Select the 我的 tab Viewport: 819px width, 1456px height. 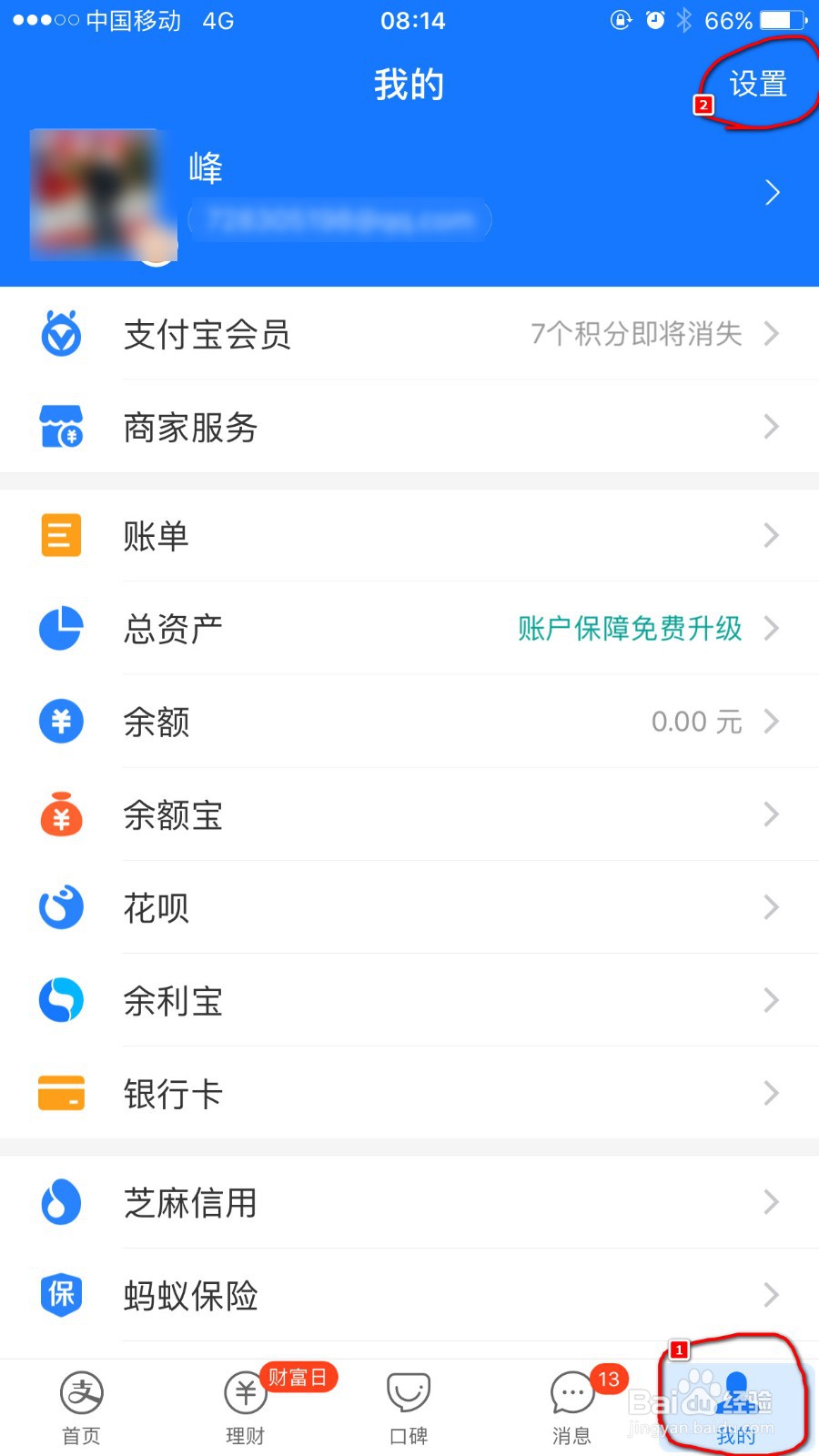coord(735,1407)
